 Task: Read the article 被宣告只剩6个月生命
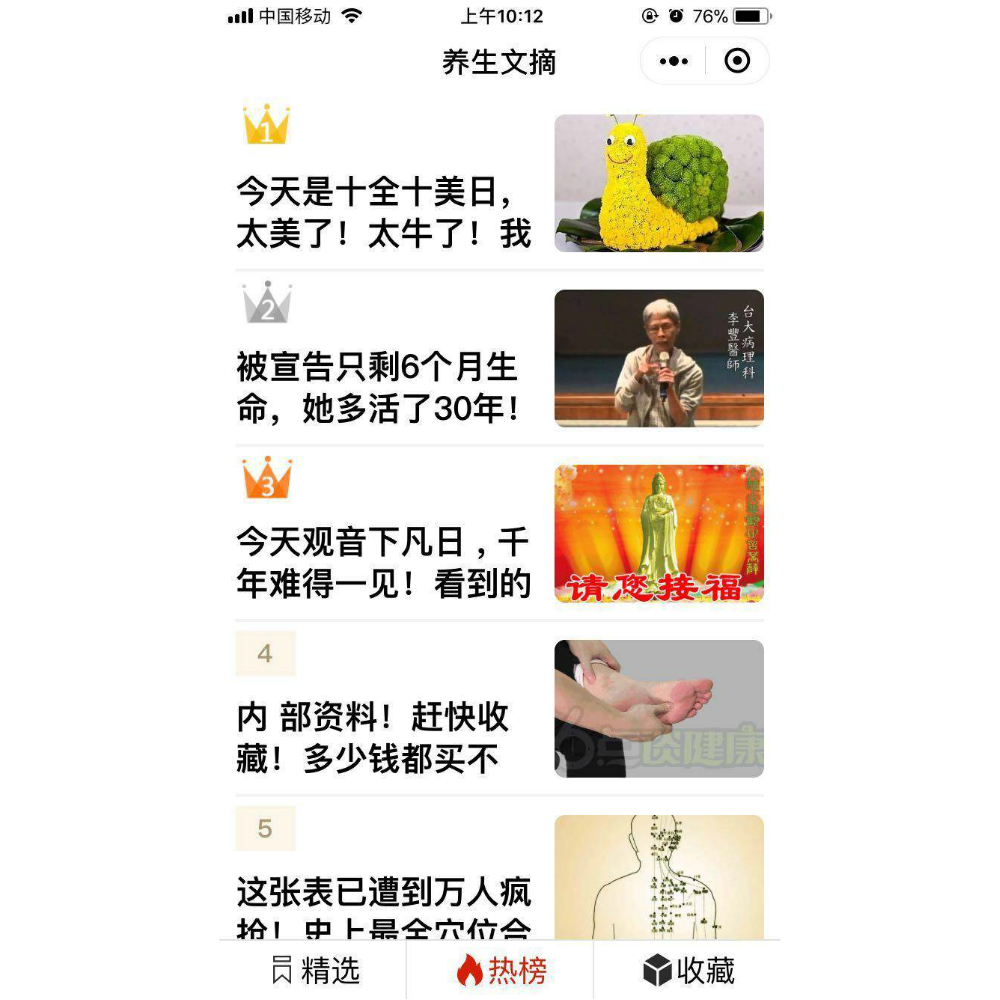click(378, 387)
